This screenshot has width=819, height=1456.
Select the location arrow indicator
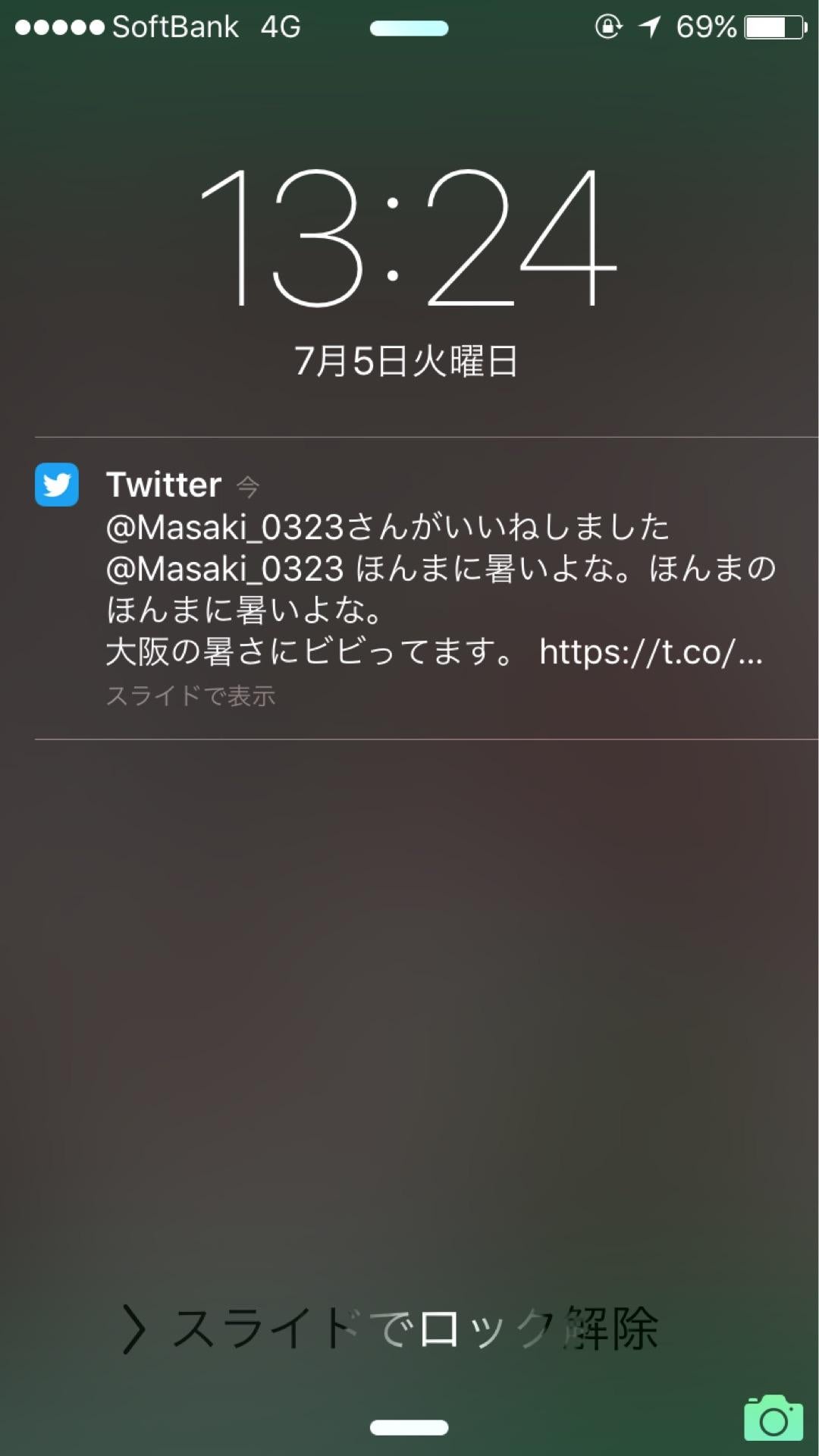point(648,26)
